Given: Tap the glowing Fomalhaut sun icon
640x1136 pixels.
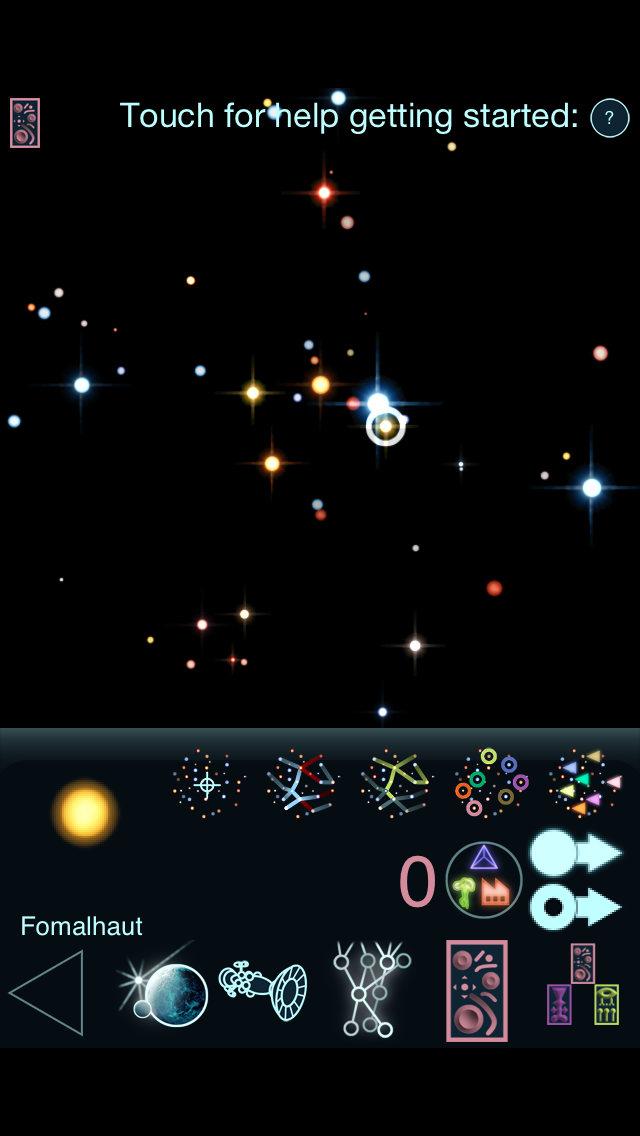Looking at the screenshot, I should tap(85, 812).
